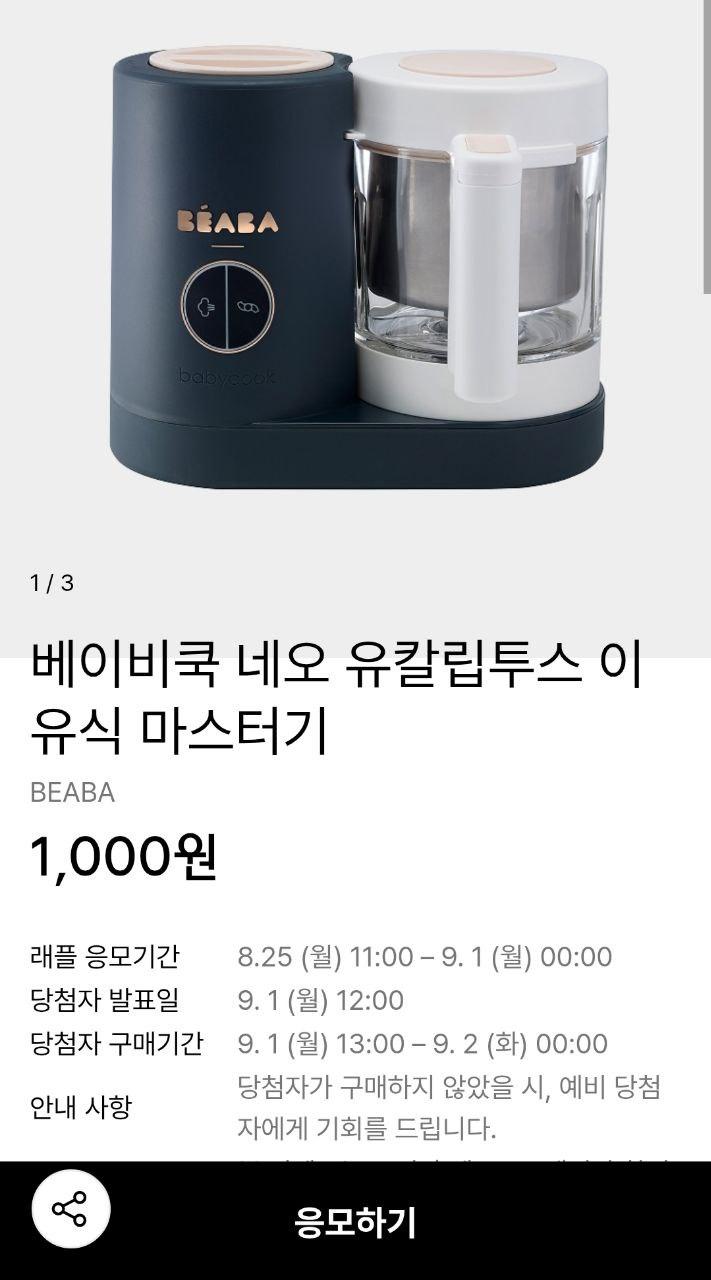Tap 응모하기 to enter the raffle

pos(355,1222)
